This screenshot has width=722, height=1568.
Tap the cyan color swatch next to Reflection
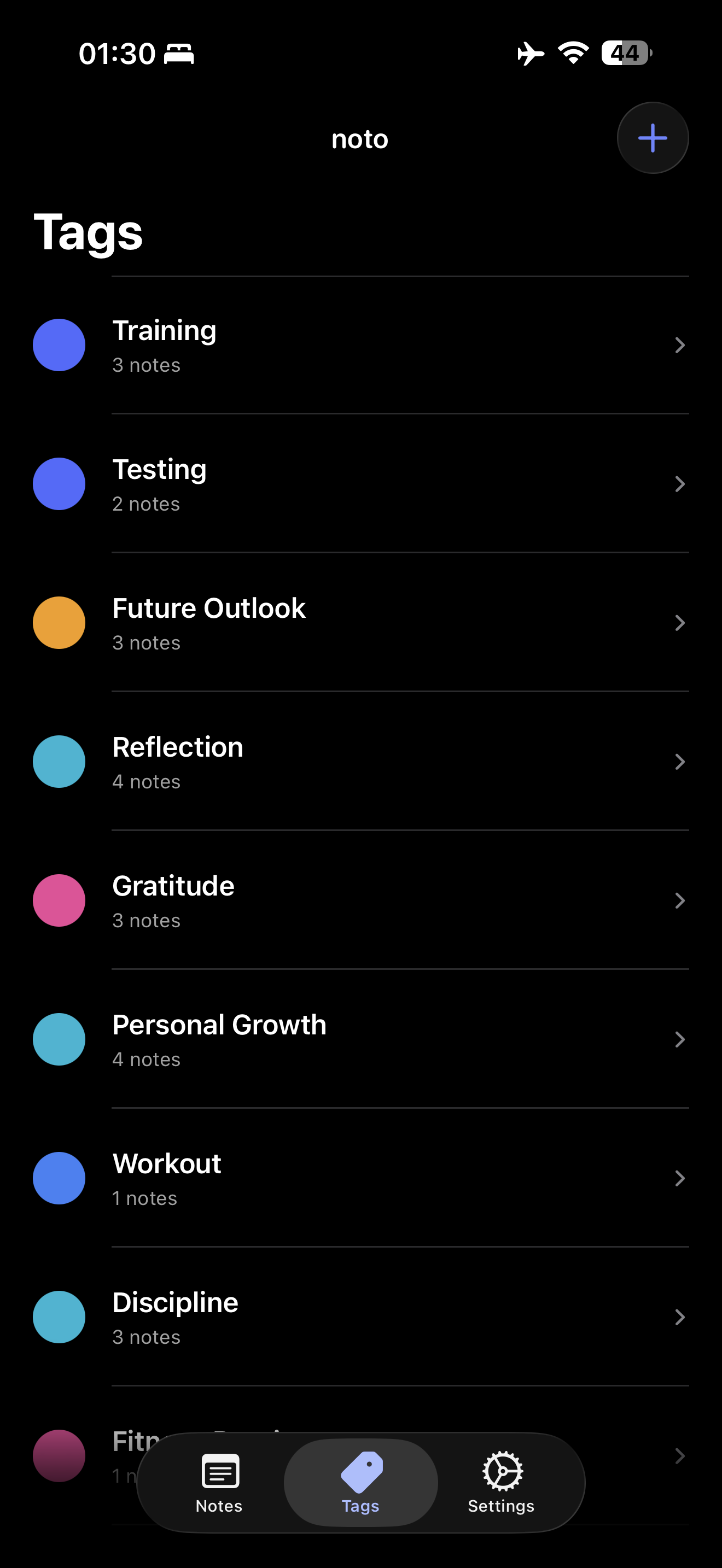click(x=59, y=762)
